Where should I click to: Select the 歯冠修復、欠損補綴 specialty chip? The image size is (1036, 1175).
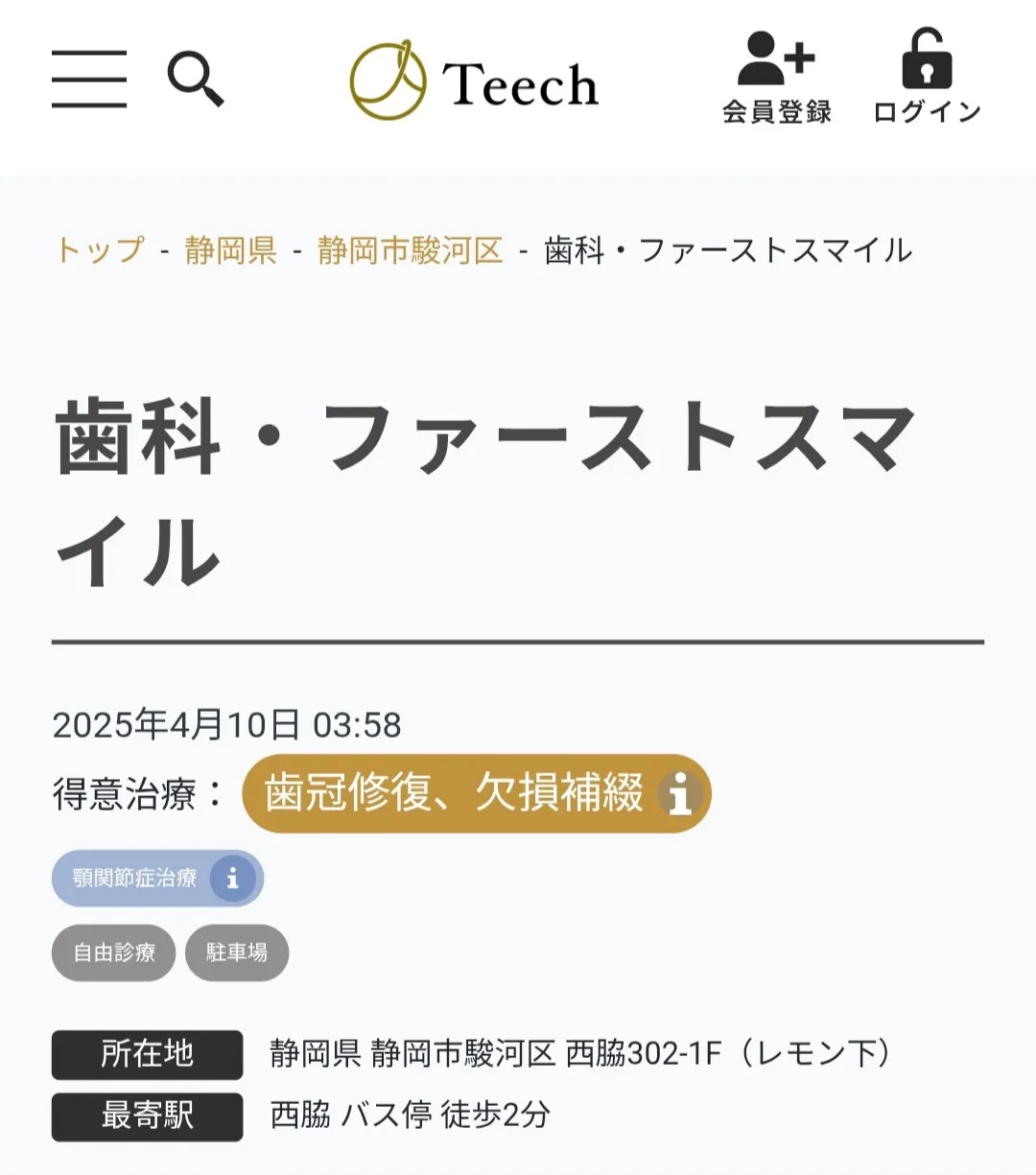point(476,794)
